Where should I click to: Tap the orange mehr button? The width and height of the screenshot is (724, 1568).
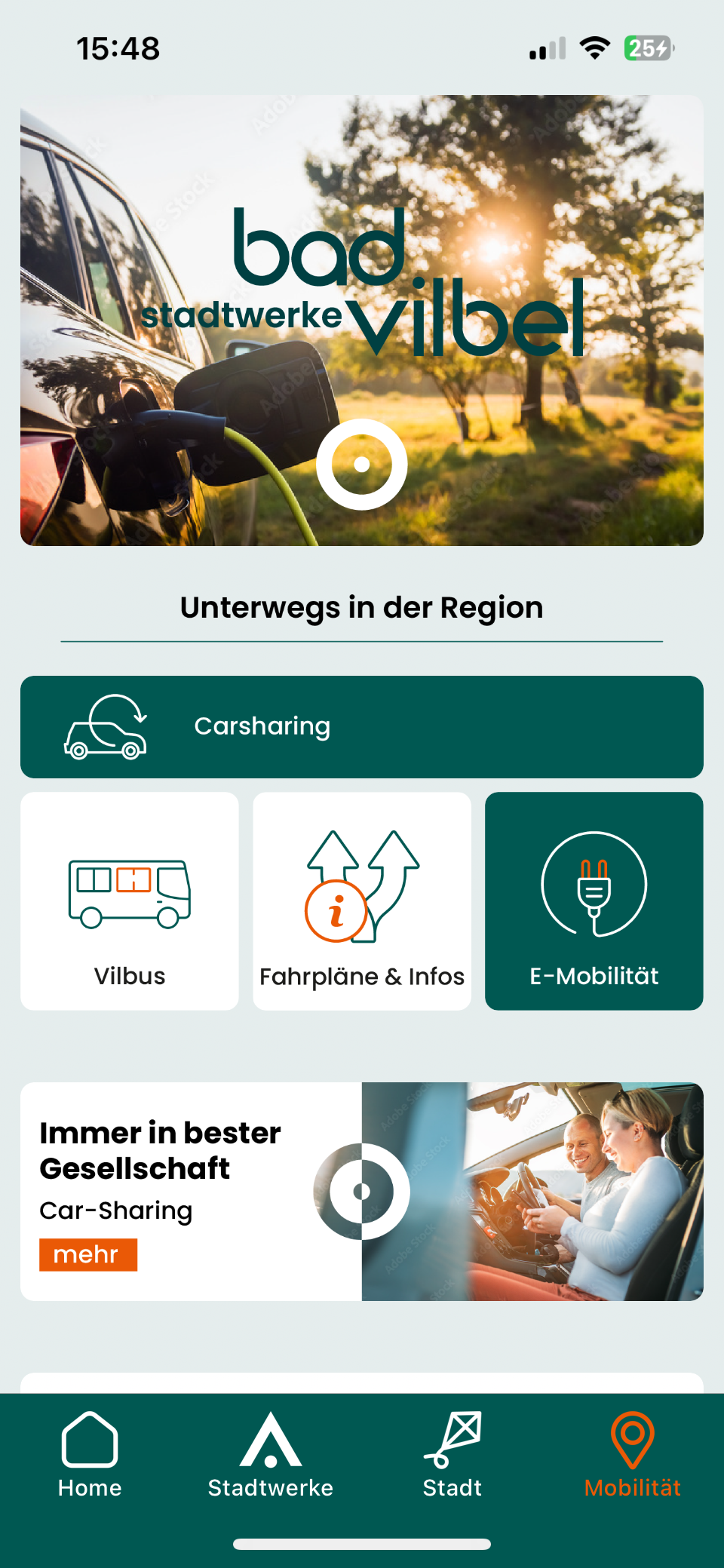coord(88,1254)
